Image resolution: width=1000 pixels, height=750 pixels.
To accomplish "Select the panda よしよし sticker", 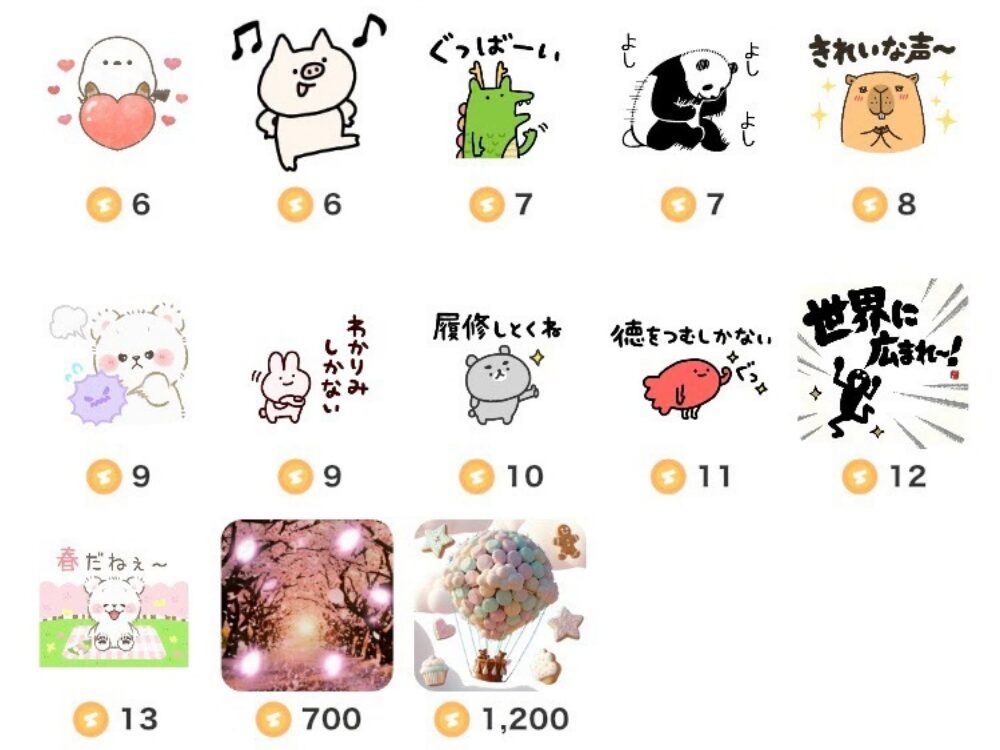I will tap(689, 97).
